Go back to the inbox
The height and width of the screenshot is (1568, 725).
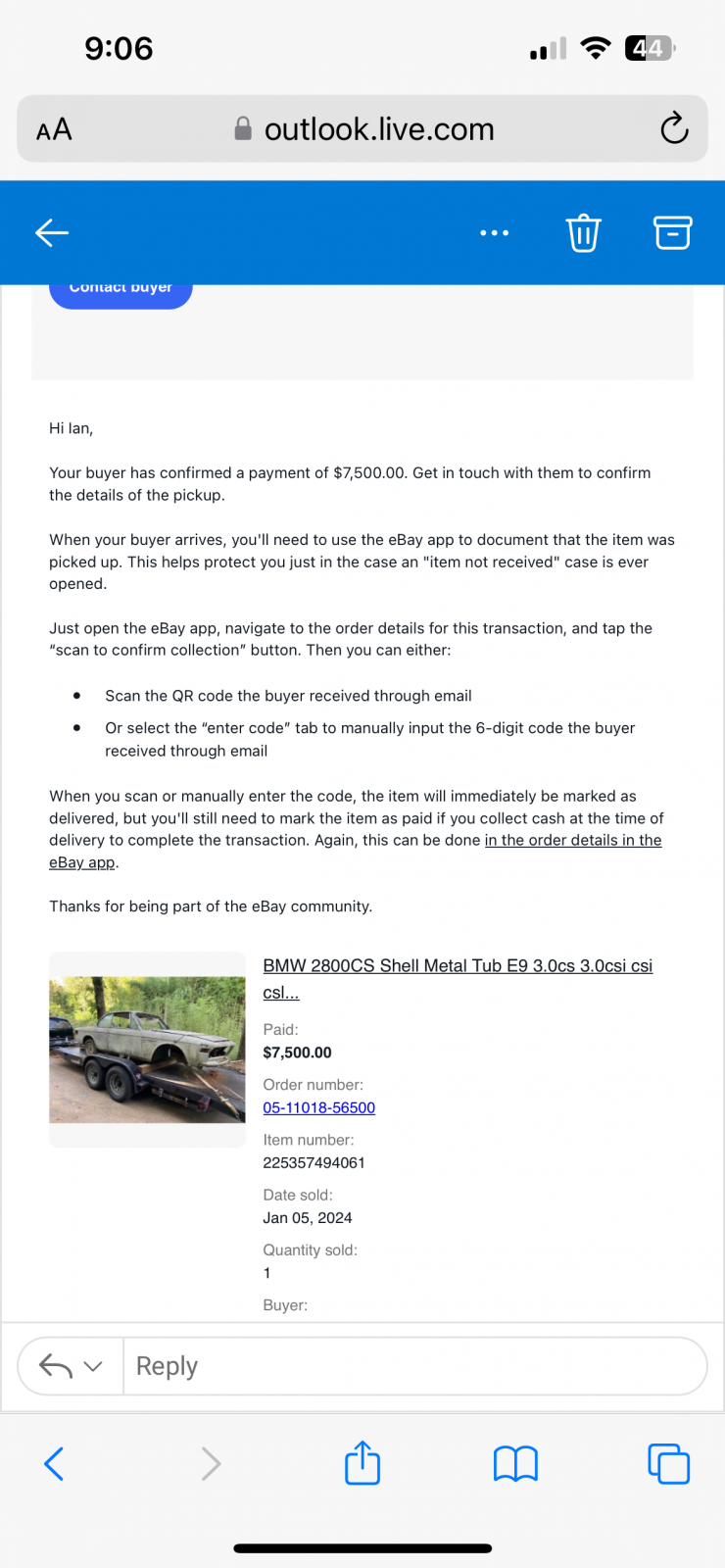point(52,232)
